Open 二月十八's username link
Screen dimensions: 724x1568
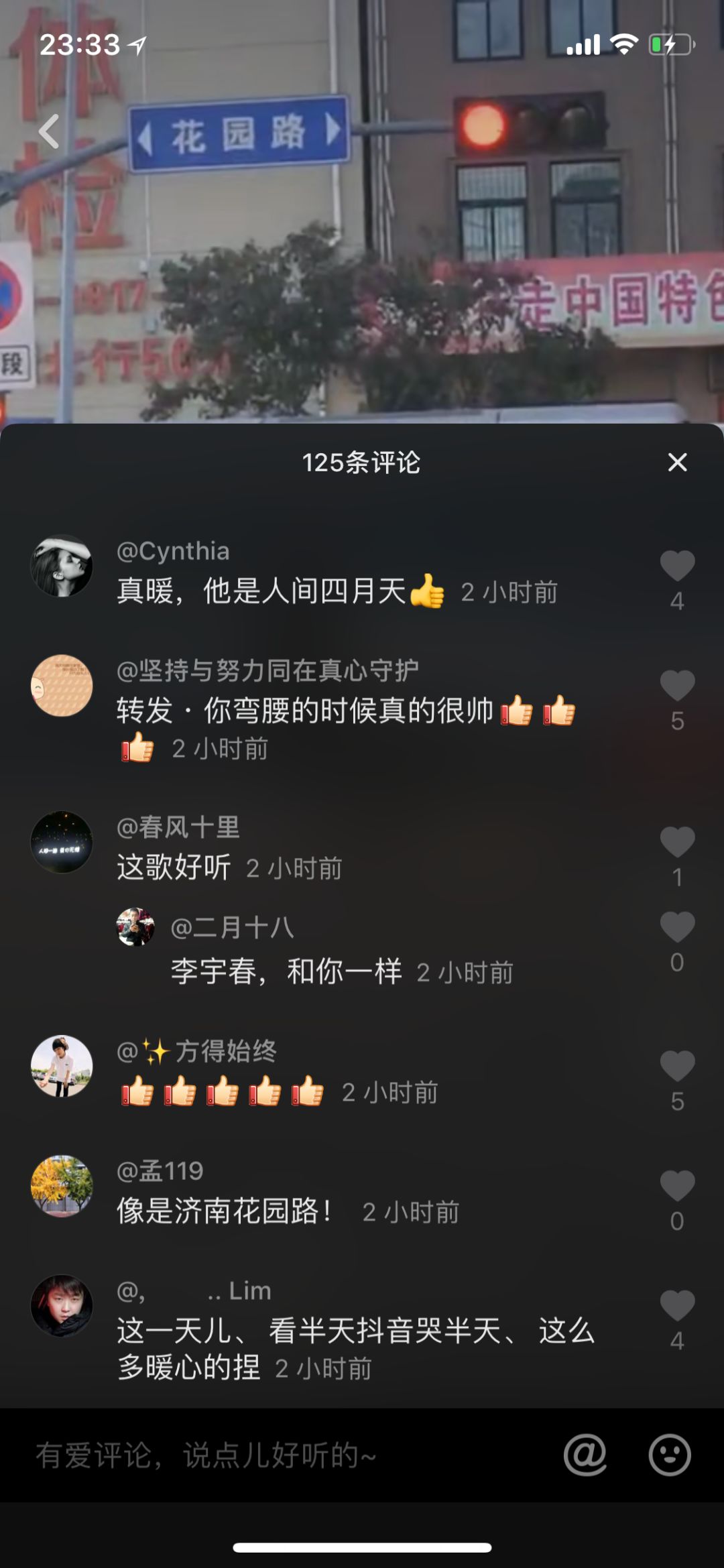(x=232, y=928)
